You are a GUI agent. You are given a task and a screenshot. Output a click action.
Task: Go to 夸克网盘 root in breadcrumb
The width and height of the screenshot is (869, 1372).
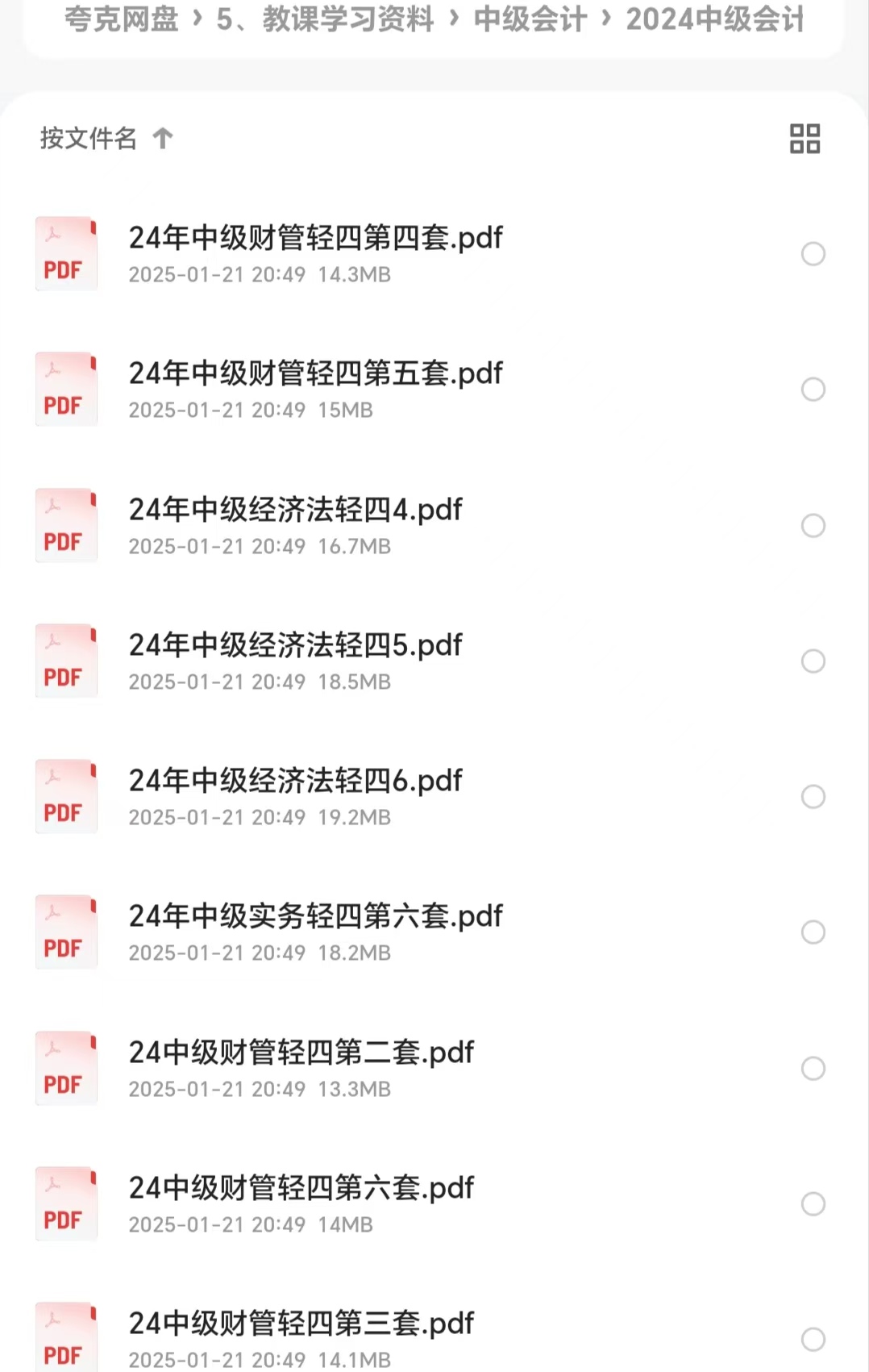[121, 19]
